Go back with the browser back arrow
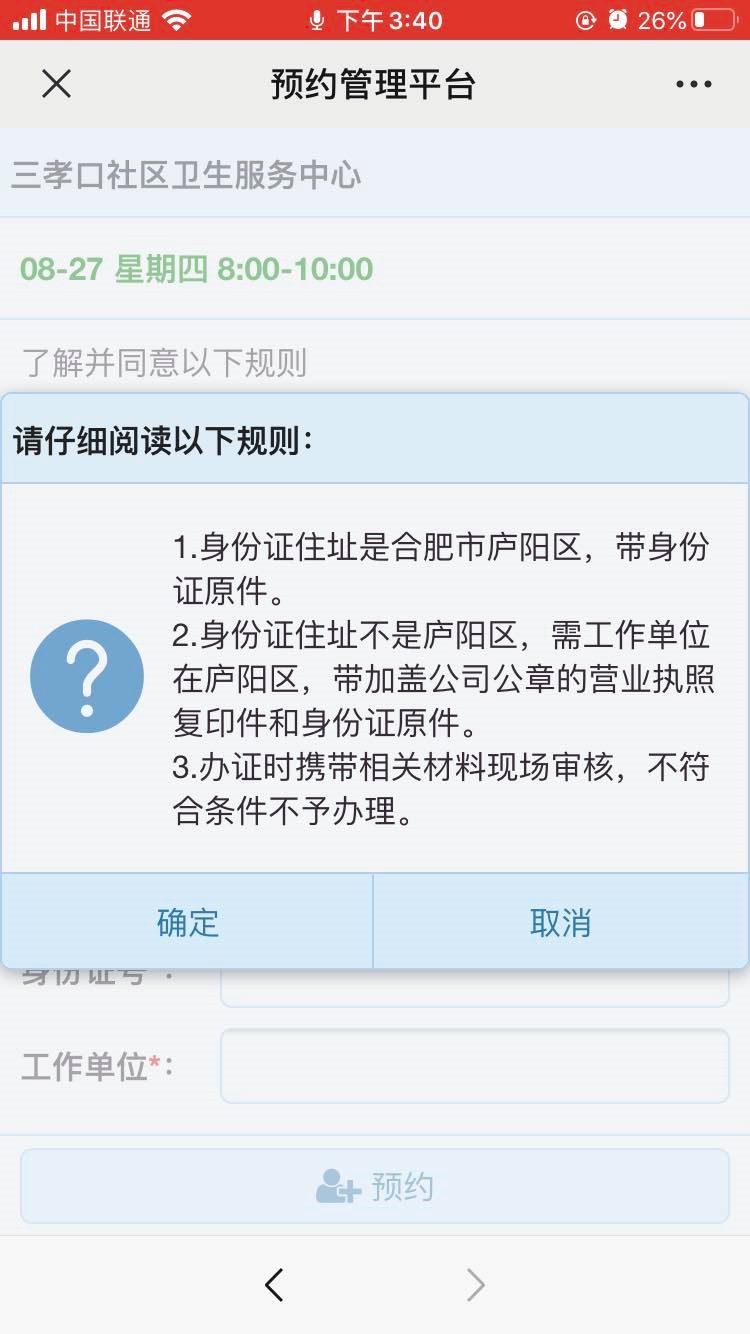This screenshot has width=750, height=1334. (x=274, y=1285)
